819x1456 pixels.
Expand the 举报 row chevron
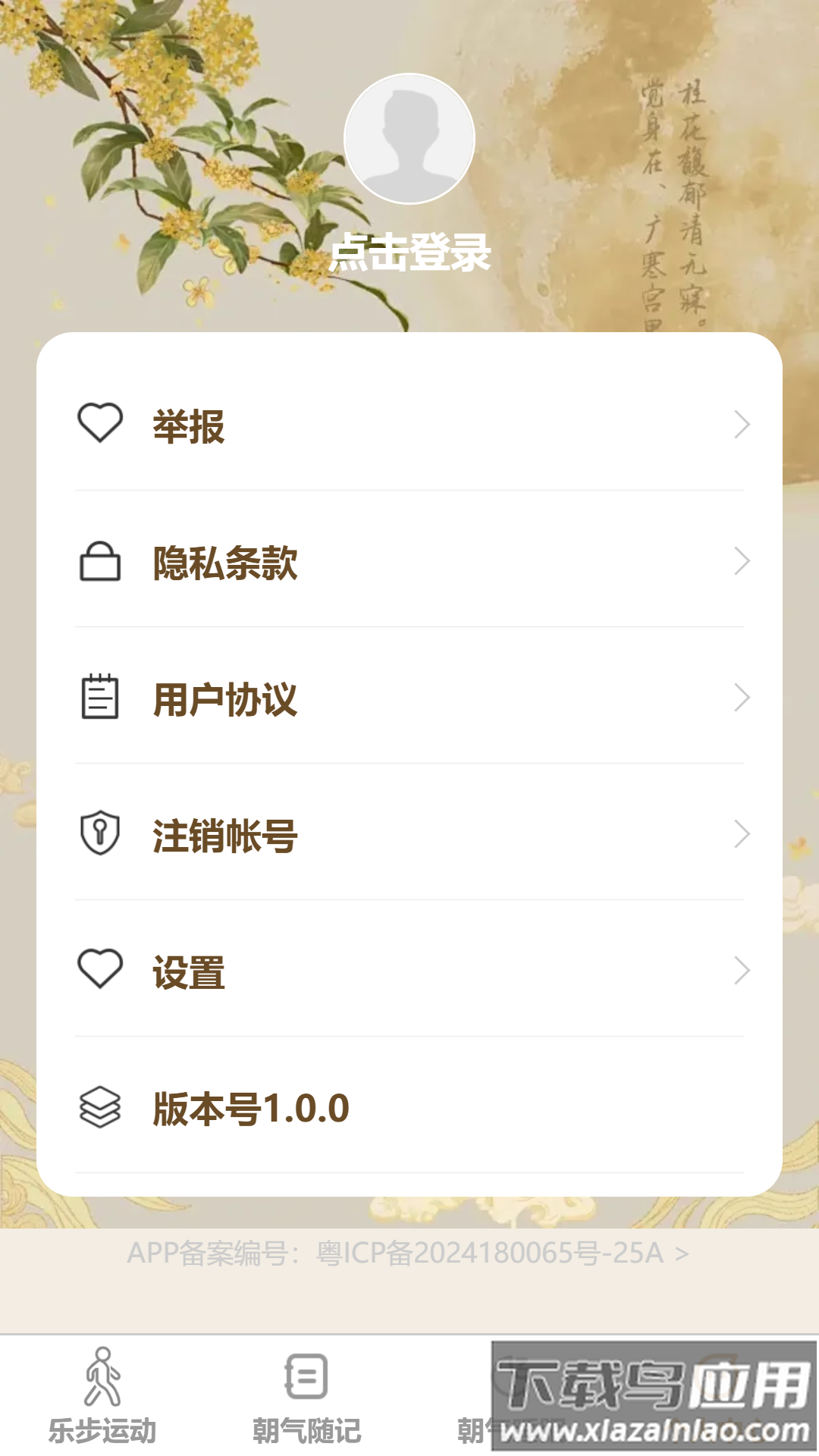743,423
